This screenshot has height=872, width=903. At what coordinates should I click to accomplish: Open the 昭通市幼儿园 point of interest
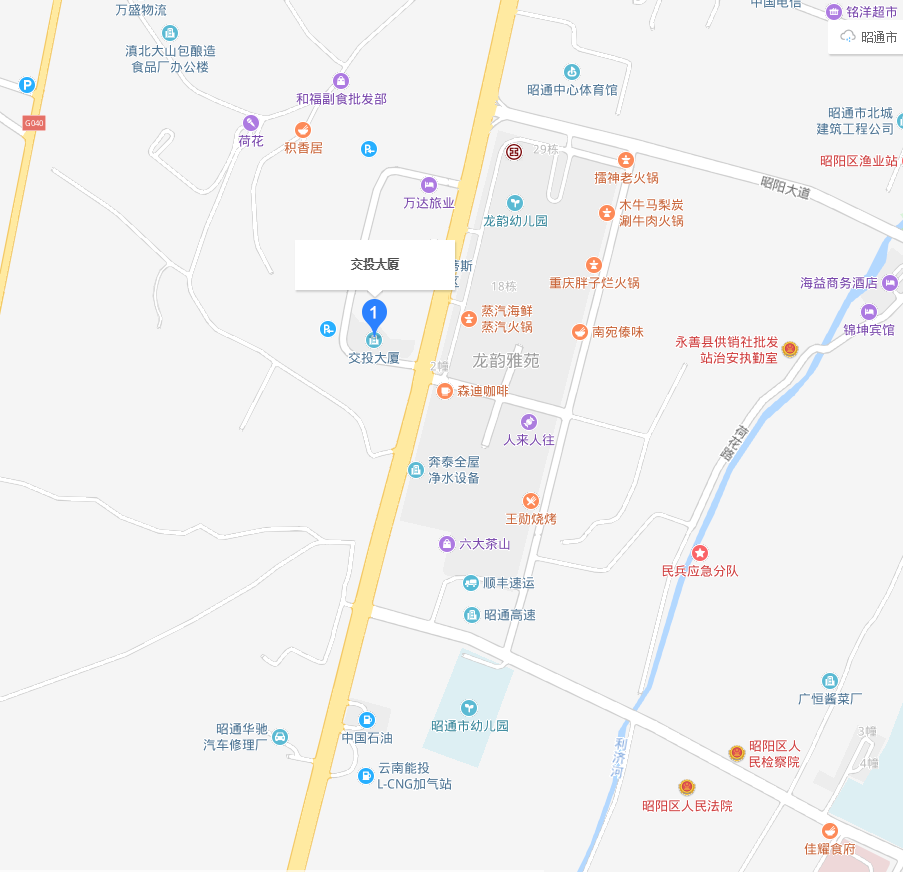click(469, 707)
